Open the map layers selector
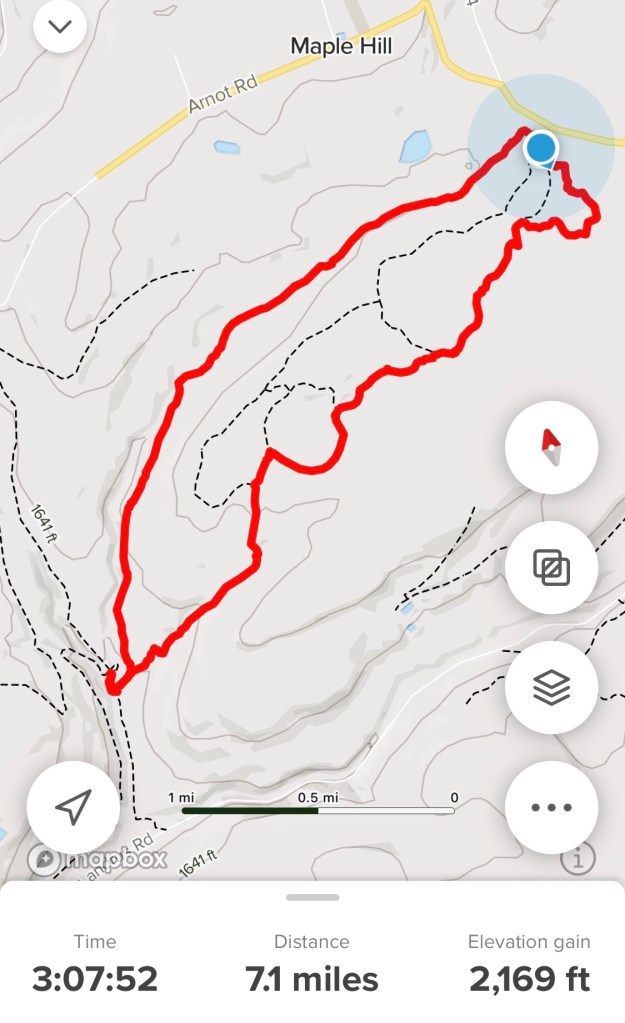The image size is (625, 1023). coord(551,687)
